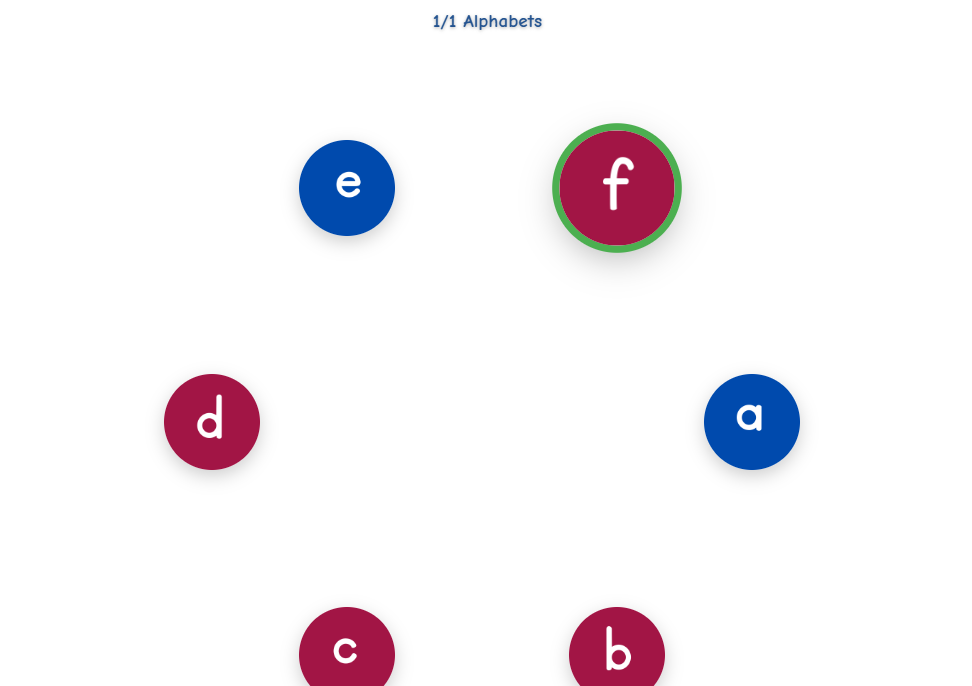Pick the letter b circle
This screenshot has width=972, height=686.
(x=617, y=652)
